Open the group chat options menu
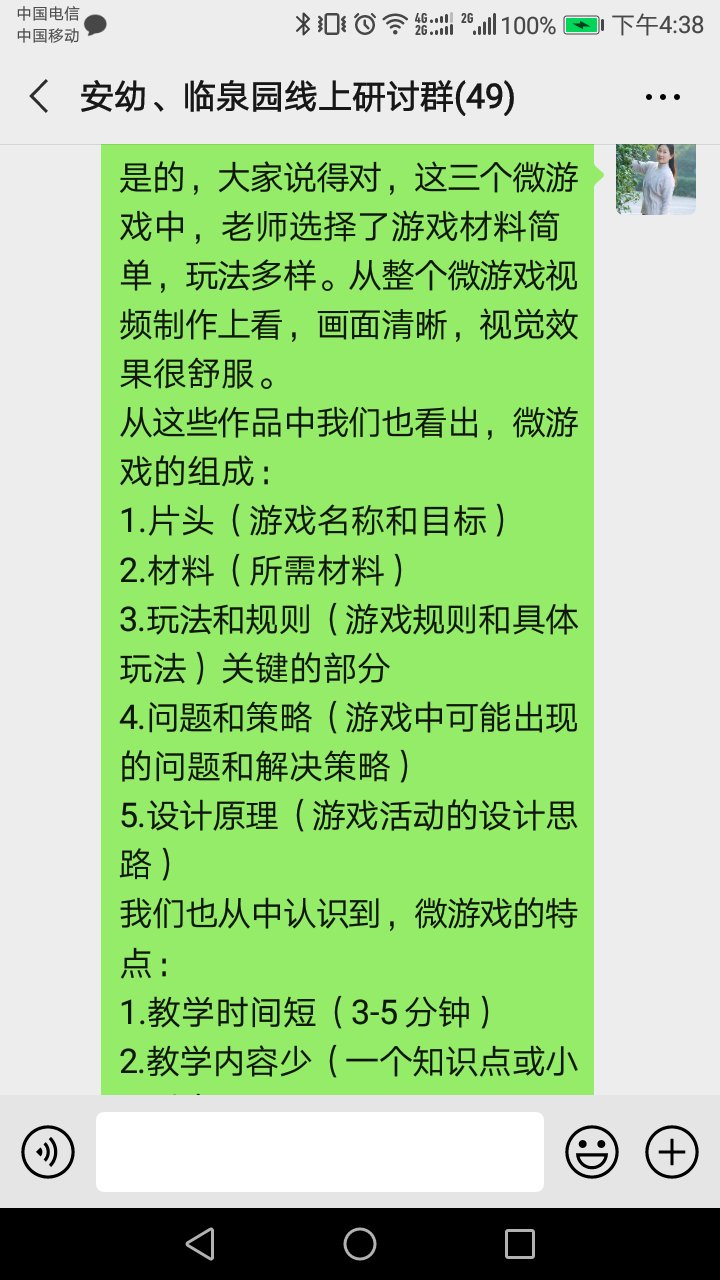 pyautogui.click(x=662, y=97)
